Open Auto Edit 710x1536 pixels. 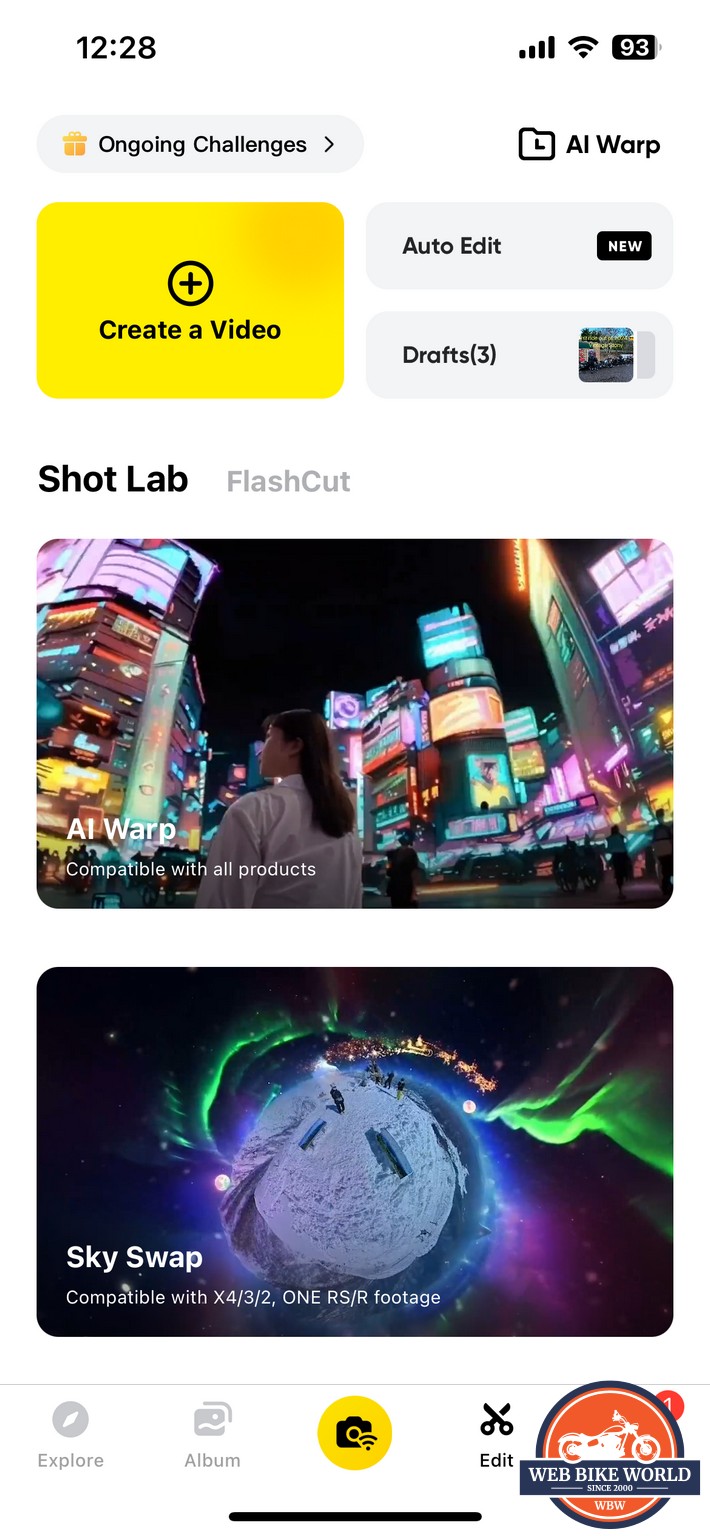click(519, 246)
